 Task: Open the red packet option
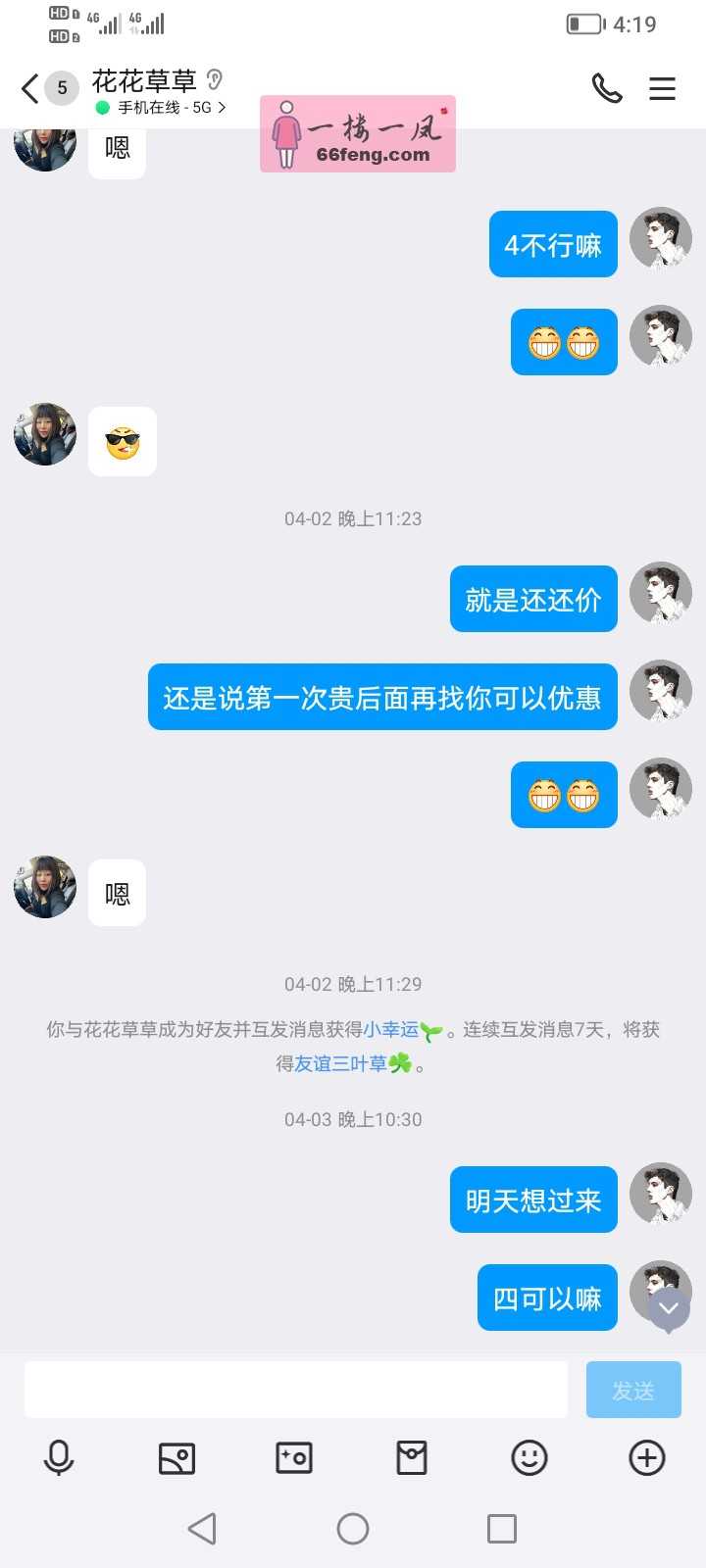412,1458
